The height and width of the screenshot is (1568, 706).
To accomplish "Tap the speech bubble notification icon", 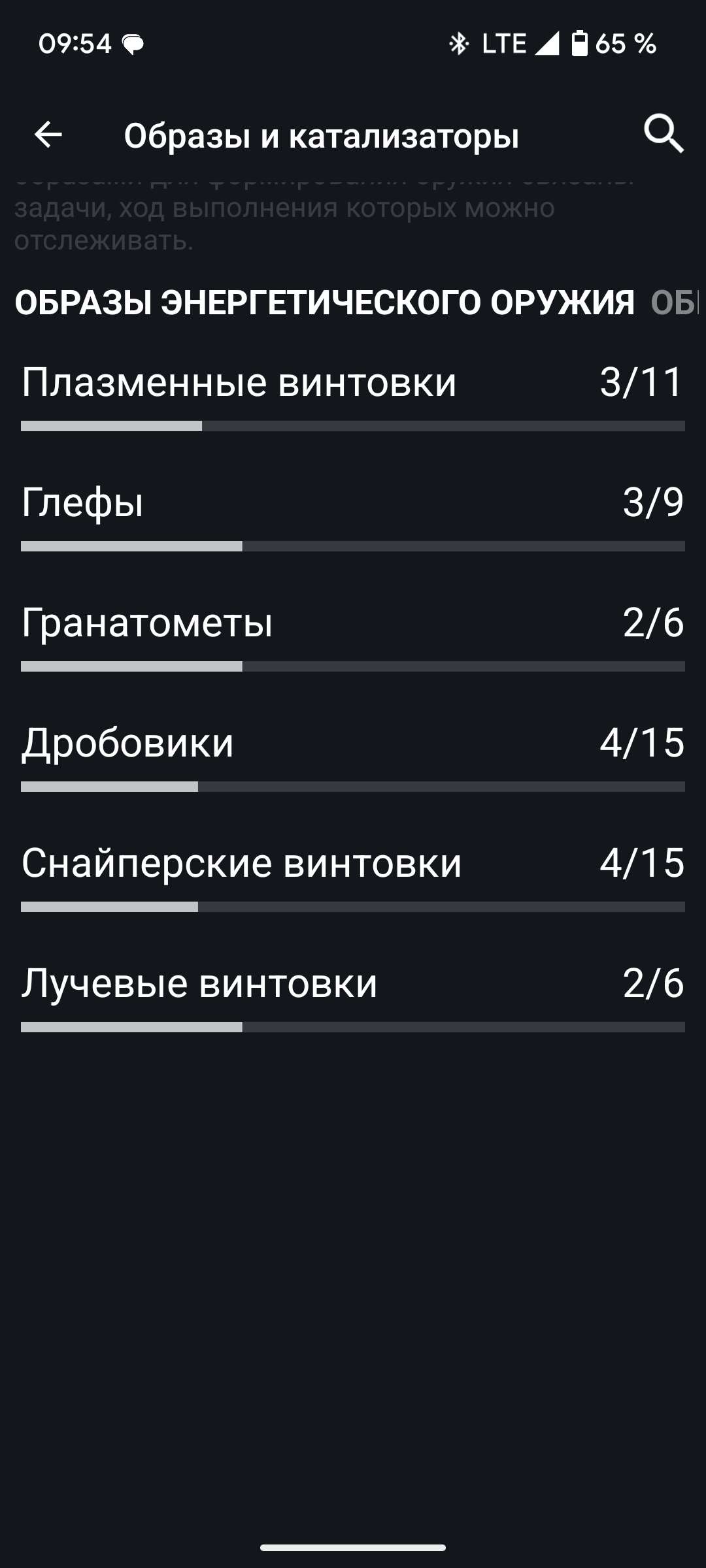I will coord(134,44).
